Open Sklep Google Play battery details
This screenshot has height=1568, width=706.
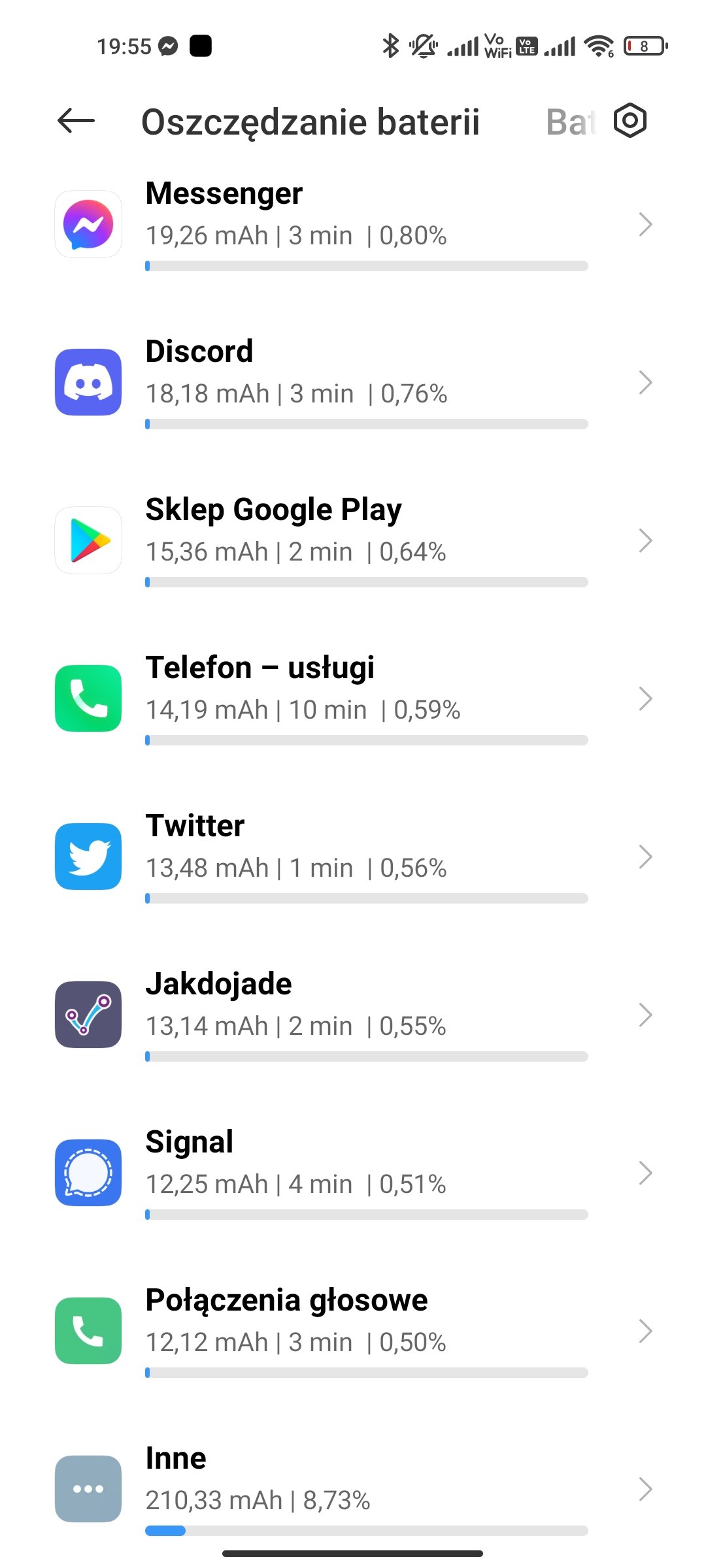click(x=353, y=542)
